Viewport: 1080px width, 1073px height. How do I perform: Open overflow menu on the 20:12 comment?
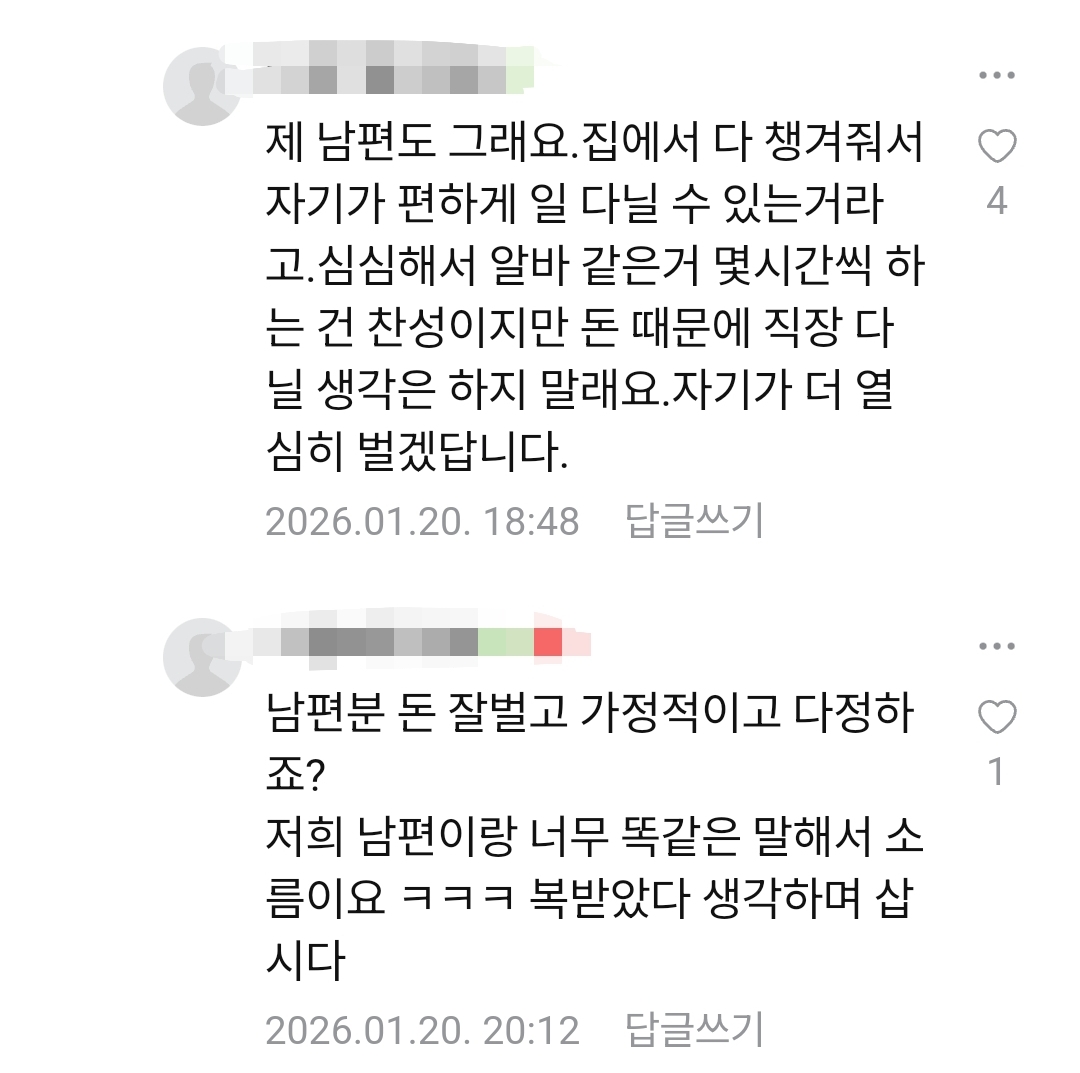coord(996,646)
